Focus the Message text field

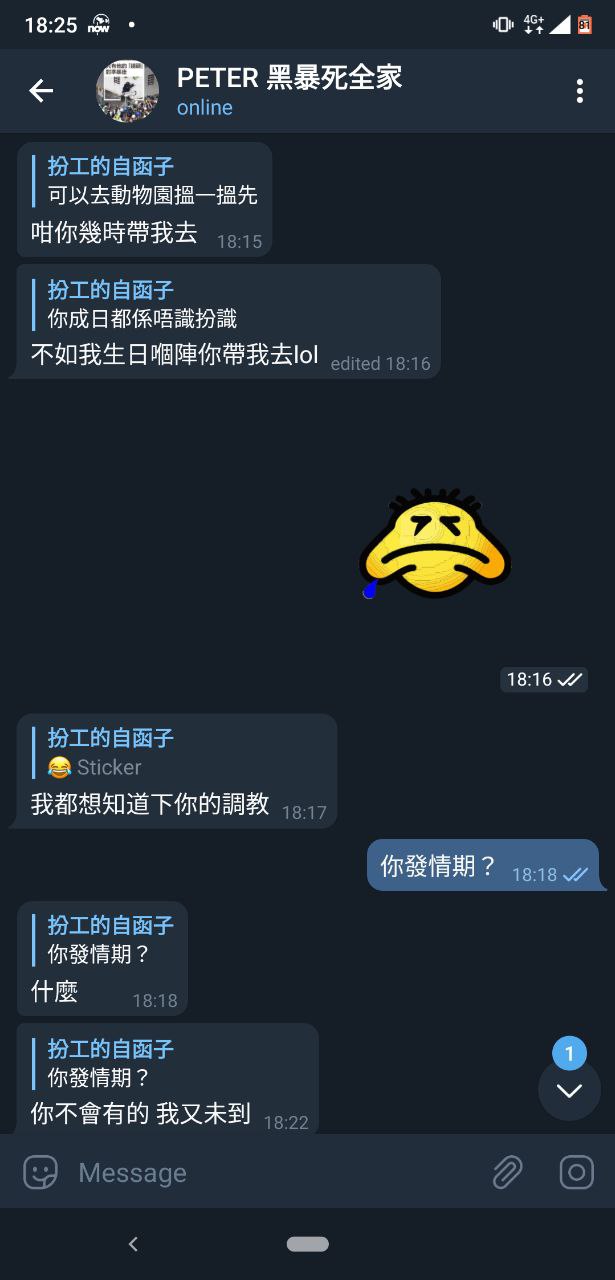[x=270, y=1172]
